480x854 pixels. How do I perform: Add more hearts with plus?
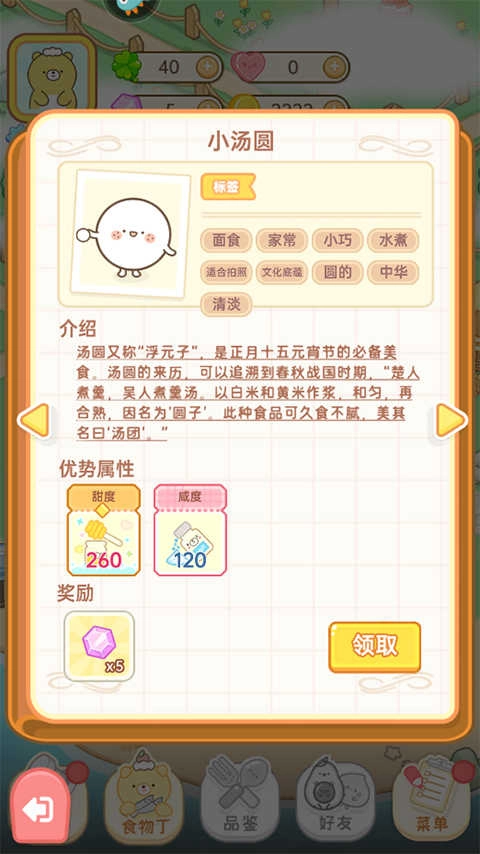click(335, 67)
